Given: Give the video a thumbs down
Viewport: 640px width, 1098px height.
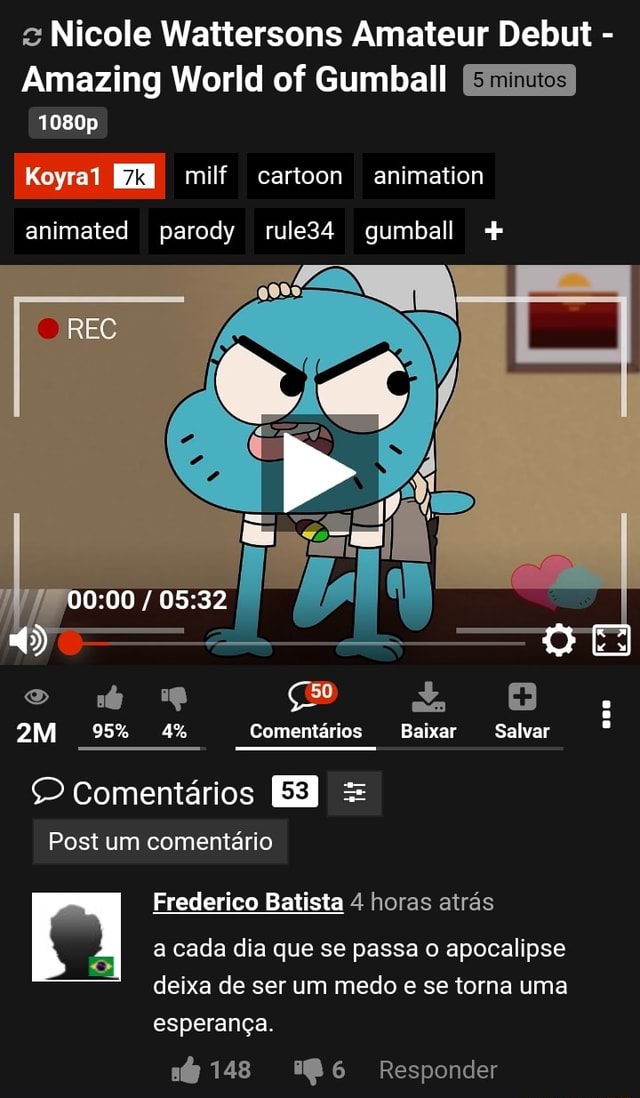Looking at the screenshot, I should [173, 698].
